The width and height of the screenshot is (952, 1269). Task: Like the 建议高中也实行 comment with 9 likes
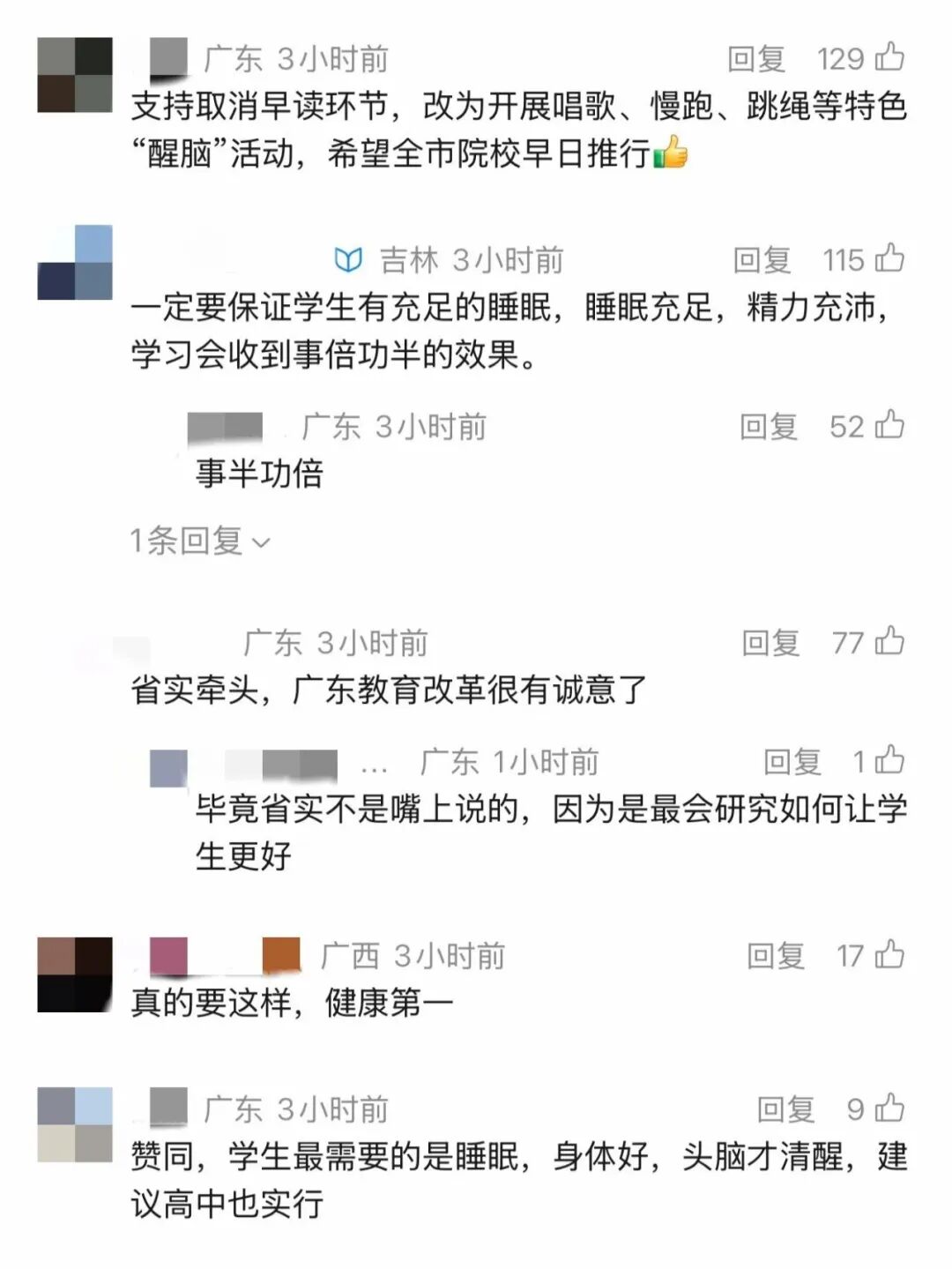point(889,1108)
